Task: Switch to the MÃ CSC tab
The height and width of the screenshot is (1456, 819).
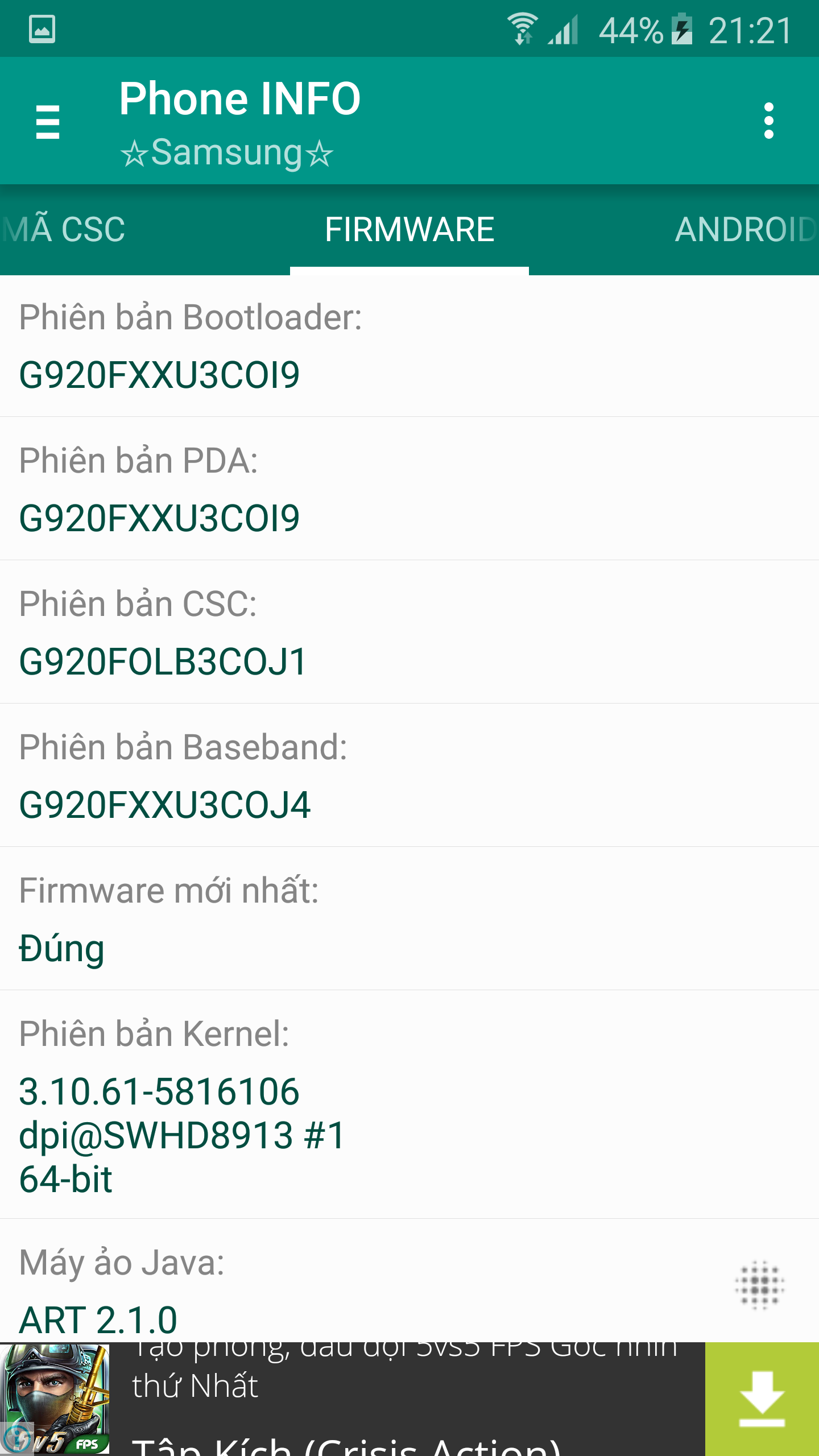Action: tap(63, 230)
